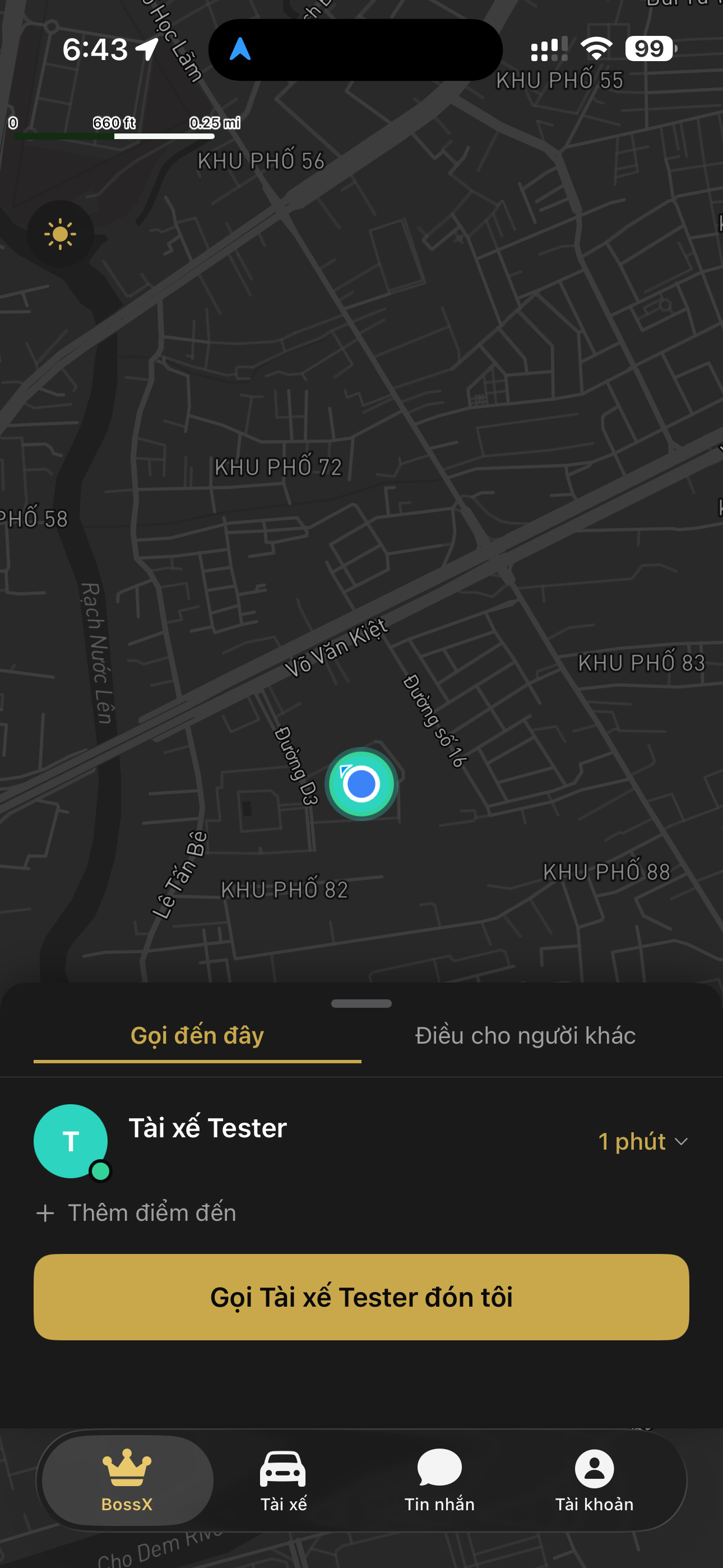The width and height of the screenshot is (723, 1568).
Task: Switch to the BossX tab
Action: [127, 1481]
